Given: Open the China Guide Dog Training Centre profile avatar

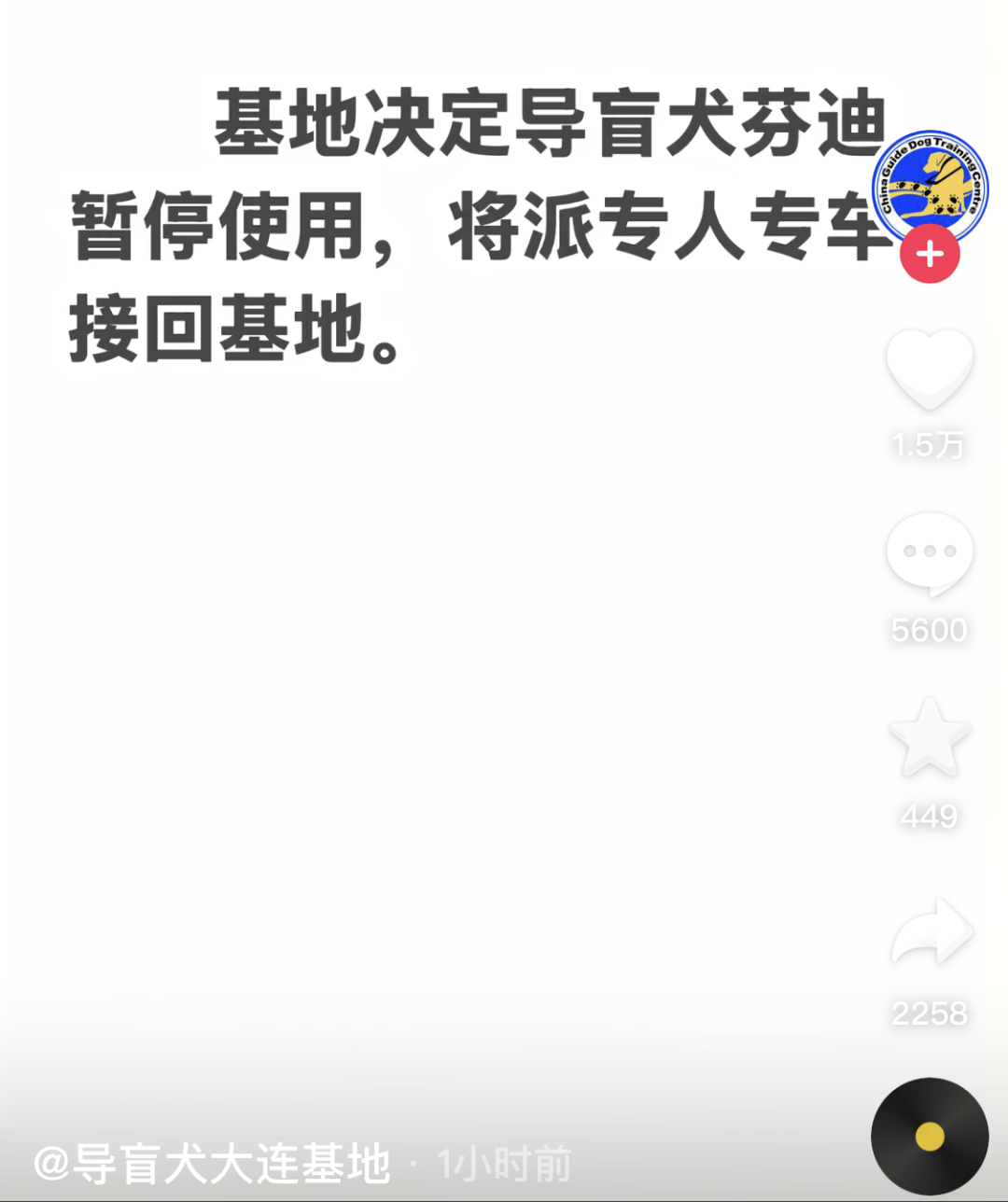Looking at the screenshot, I should [930, 187].
